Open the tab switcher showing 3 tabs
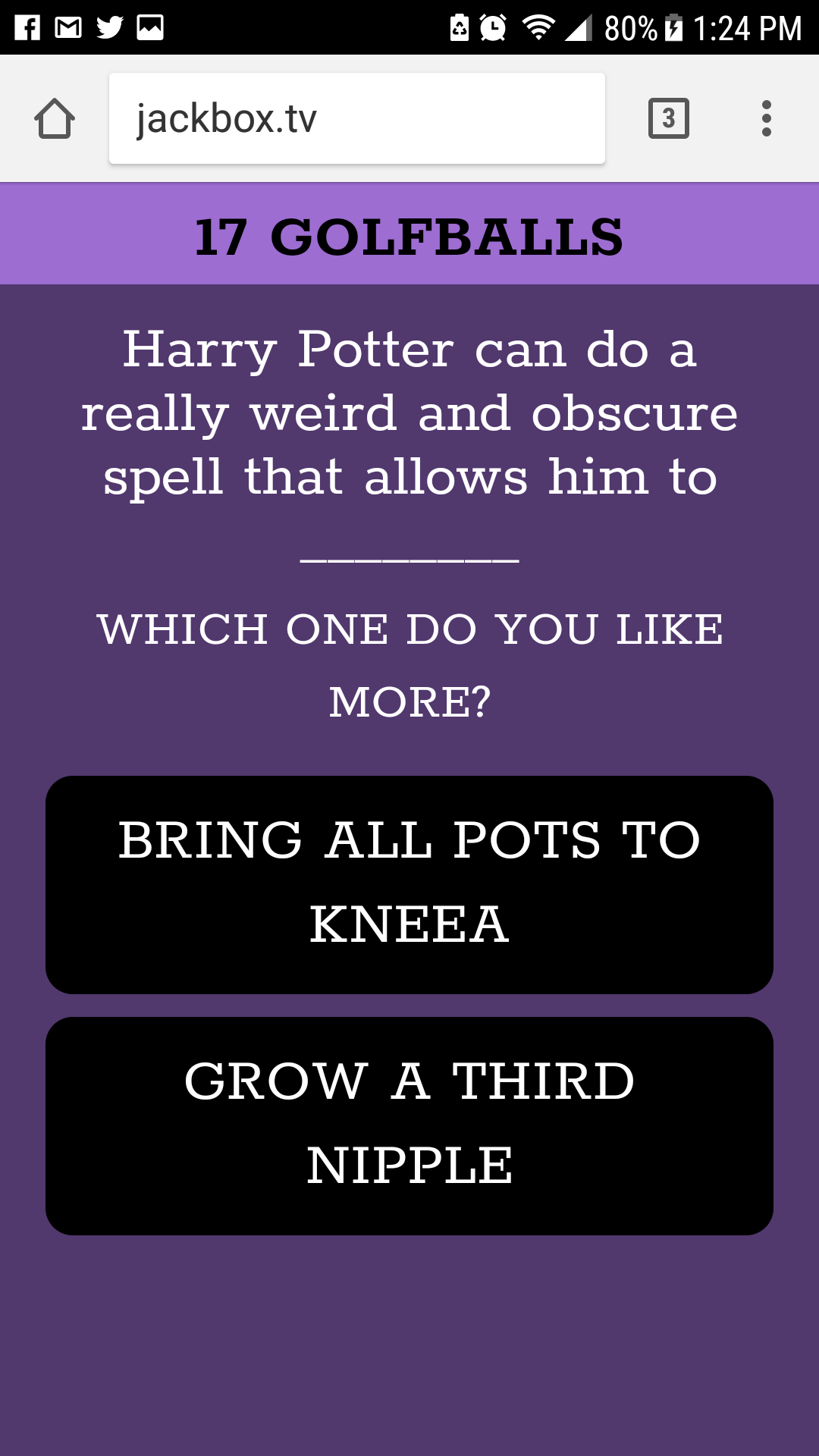 tap(668, 118)
